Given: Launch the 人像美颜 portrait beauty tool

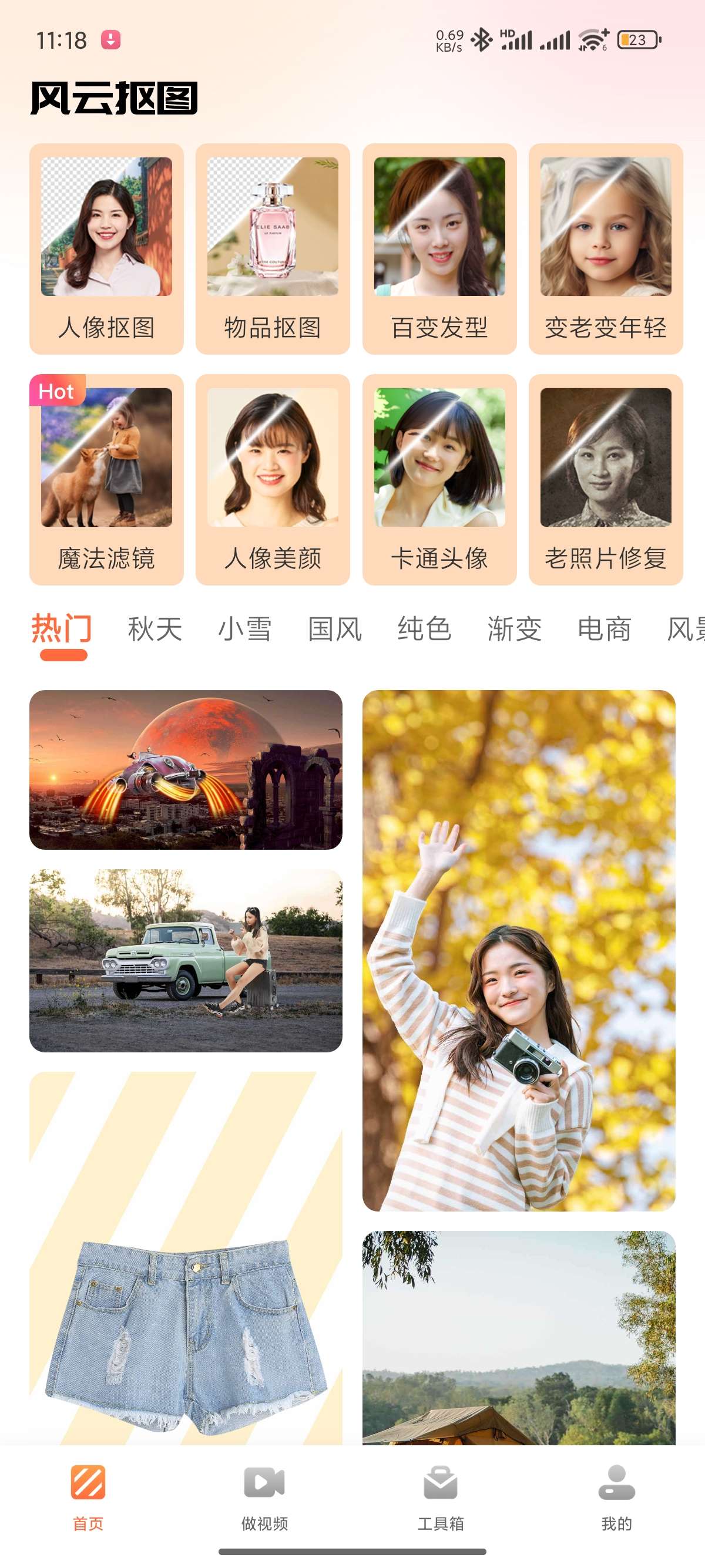Looking at the screenshot, I should click(272, 480).
